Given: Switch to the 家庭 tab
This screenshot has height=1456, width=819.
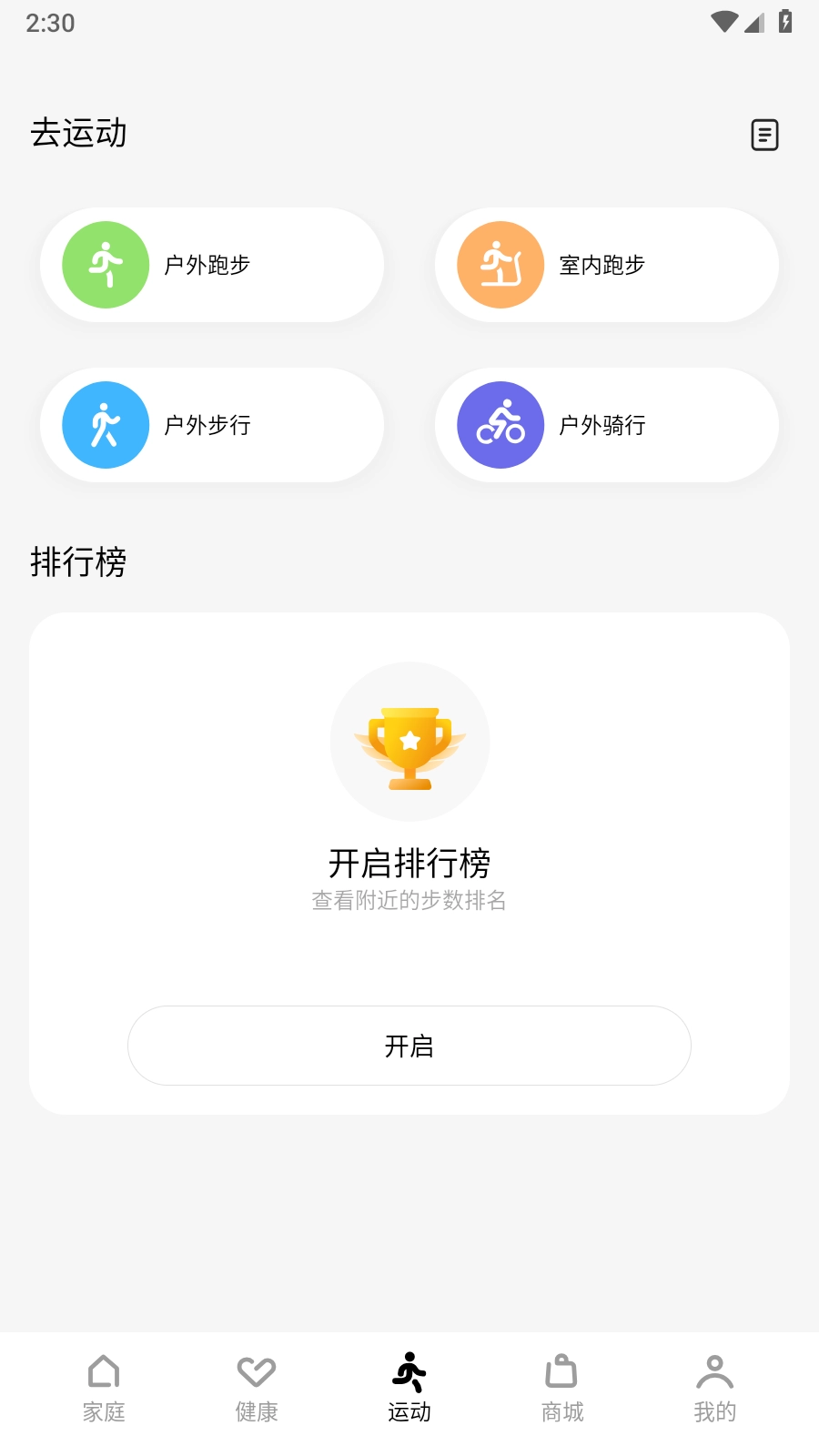Looking at the screenshot, I should [103, 1388].
